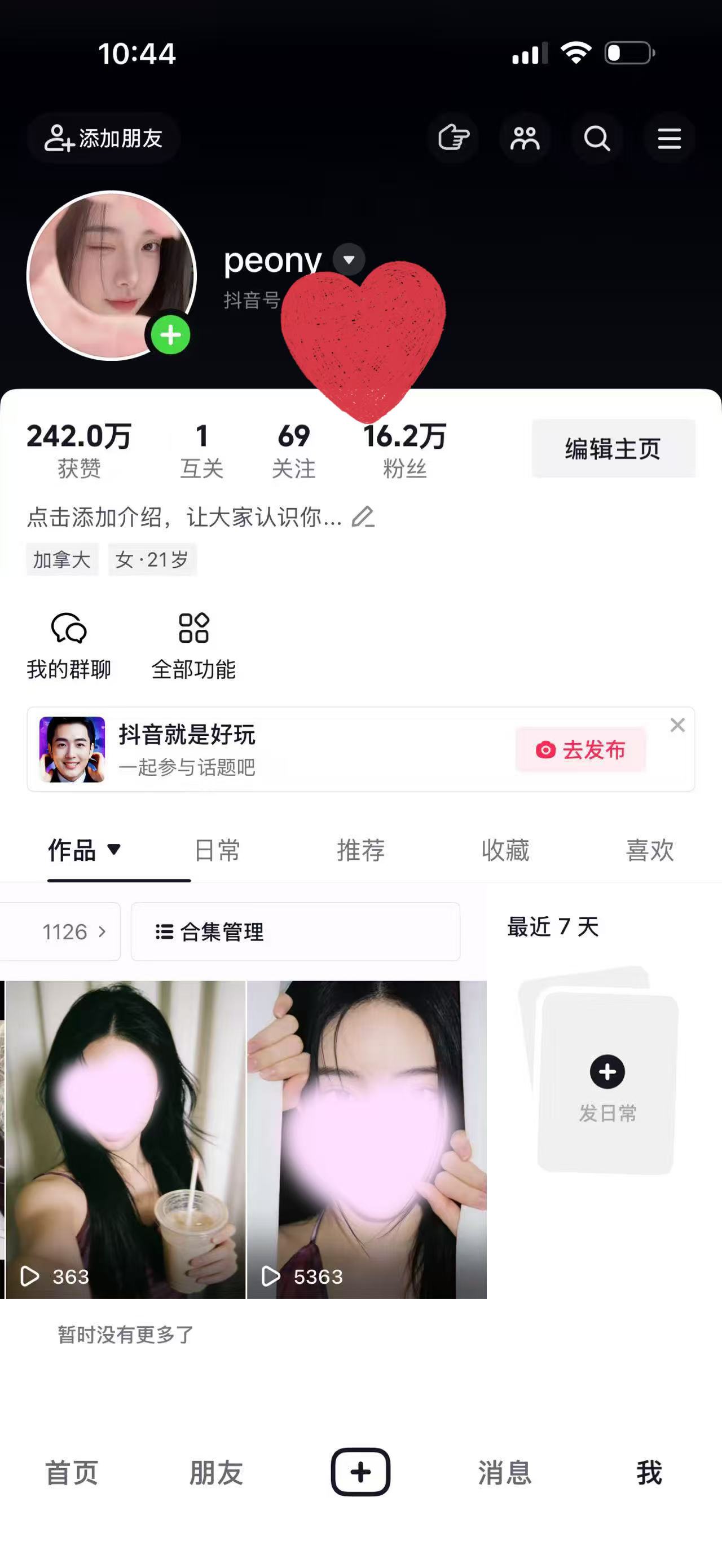Image resolution: width=722 pixels, height=1568 pixels.
Task: Expand the account switcher next to peony
Action: click(349, 259)
